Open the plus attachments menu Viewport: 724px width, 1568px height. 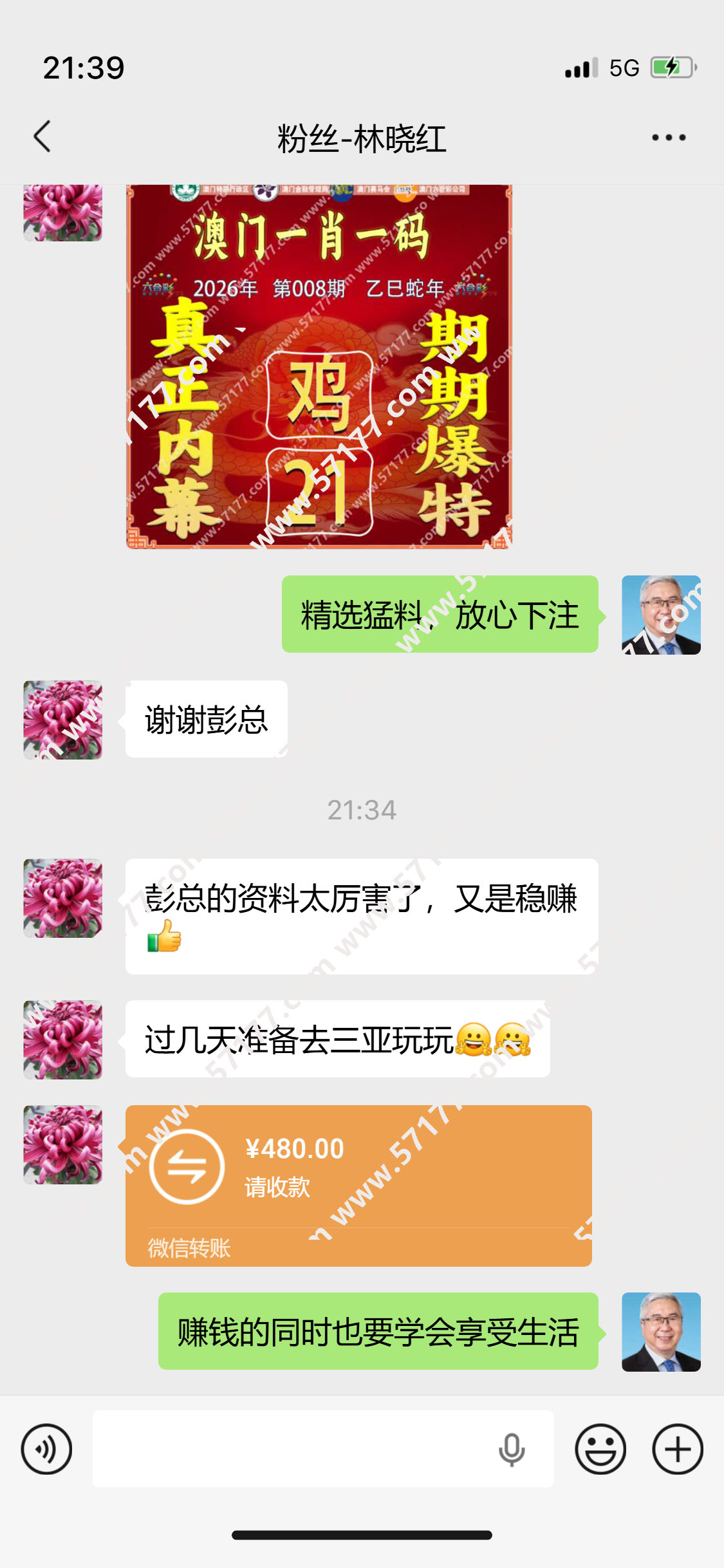coord(677,1449)
